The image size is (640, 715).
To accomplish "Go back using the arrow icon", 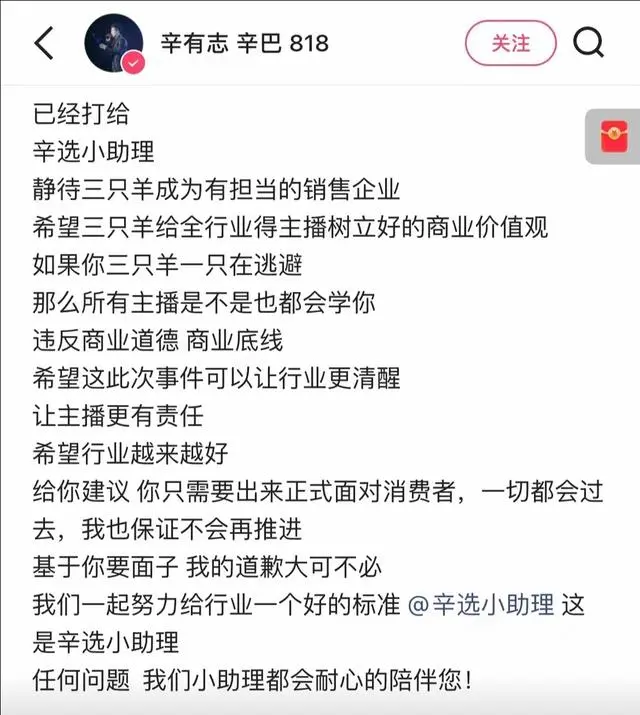I will tap(44, 43).
